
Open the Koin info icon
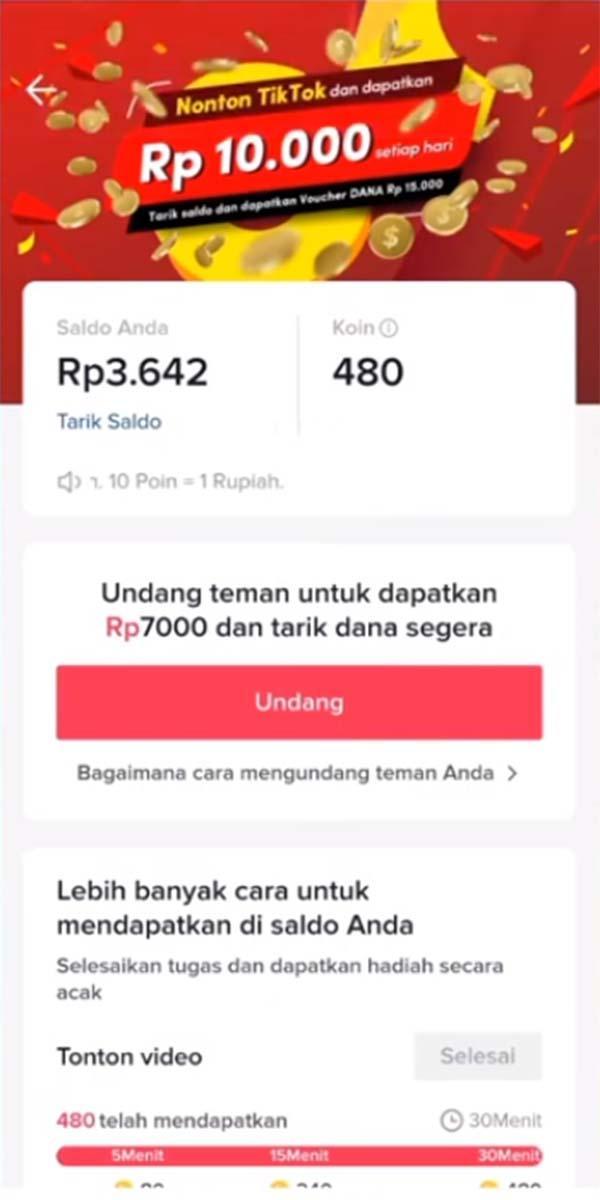pyautogui.click(x=389, y=328)
